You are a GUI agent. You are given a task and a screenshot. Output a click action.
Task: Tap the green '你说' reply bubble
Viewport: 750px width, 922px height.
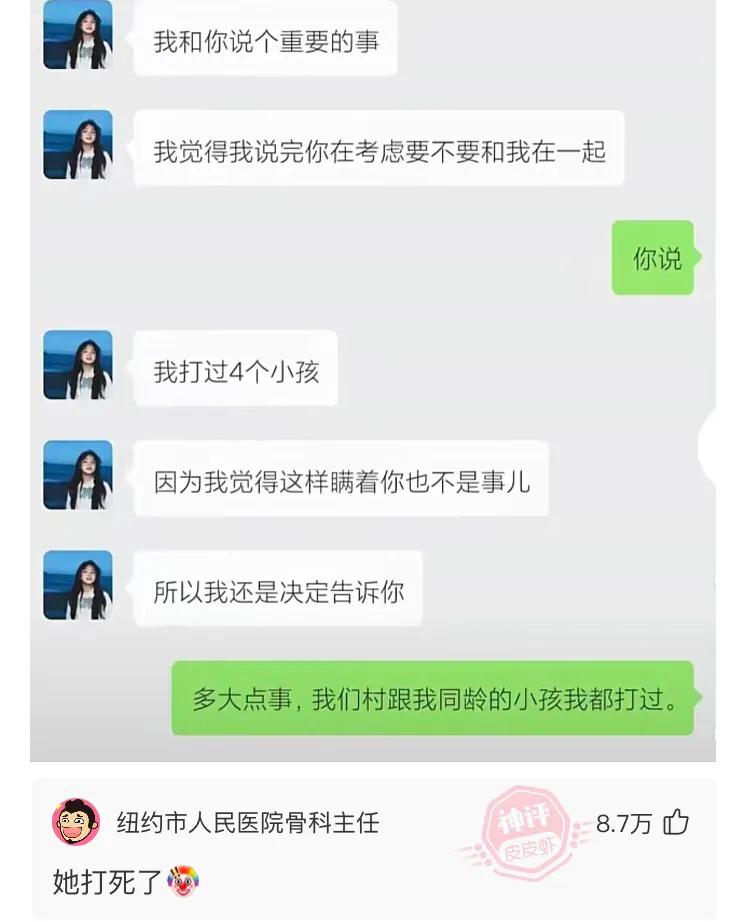tap(652, 258)
